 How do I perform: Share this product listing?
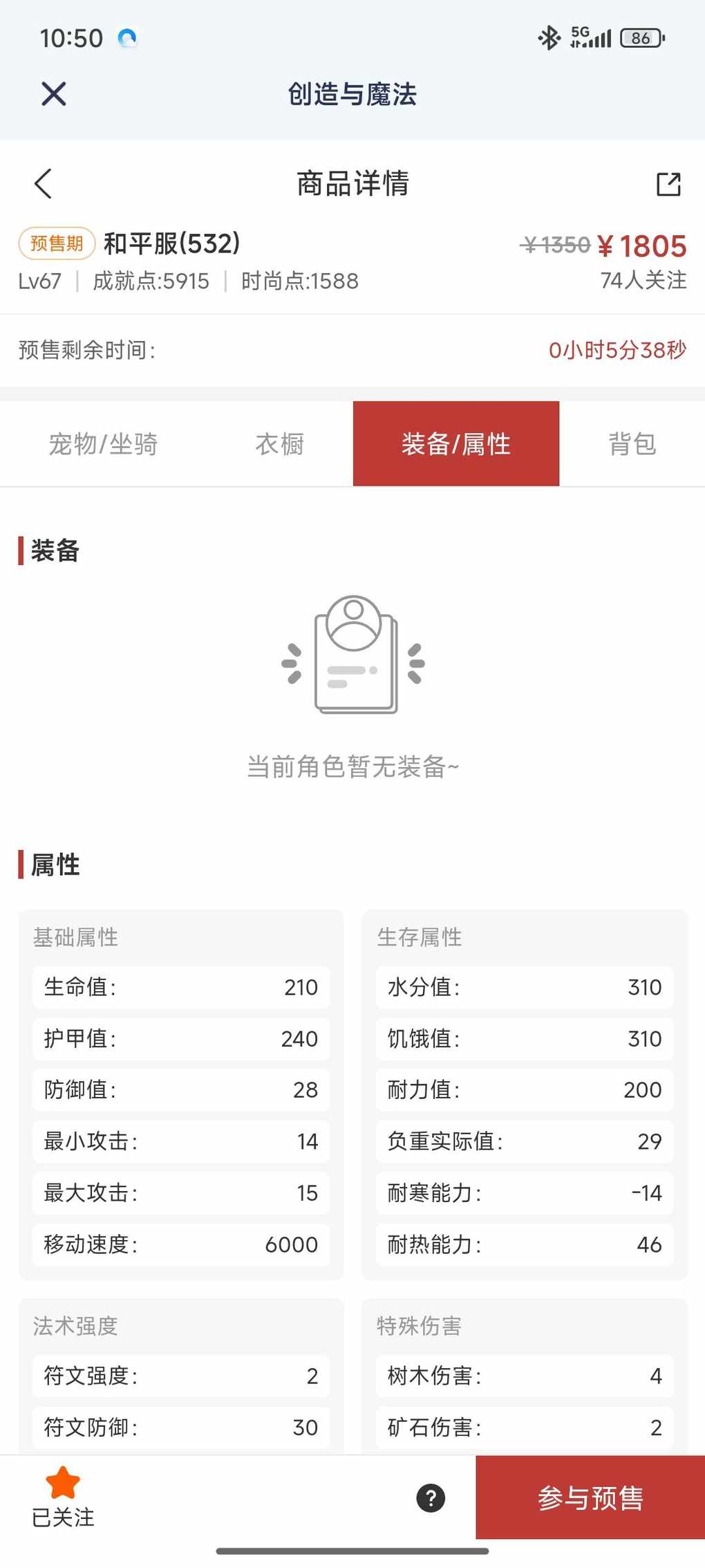(x=668, y=184)
